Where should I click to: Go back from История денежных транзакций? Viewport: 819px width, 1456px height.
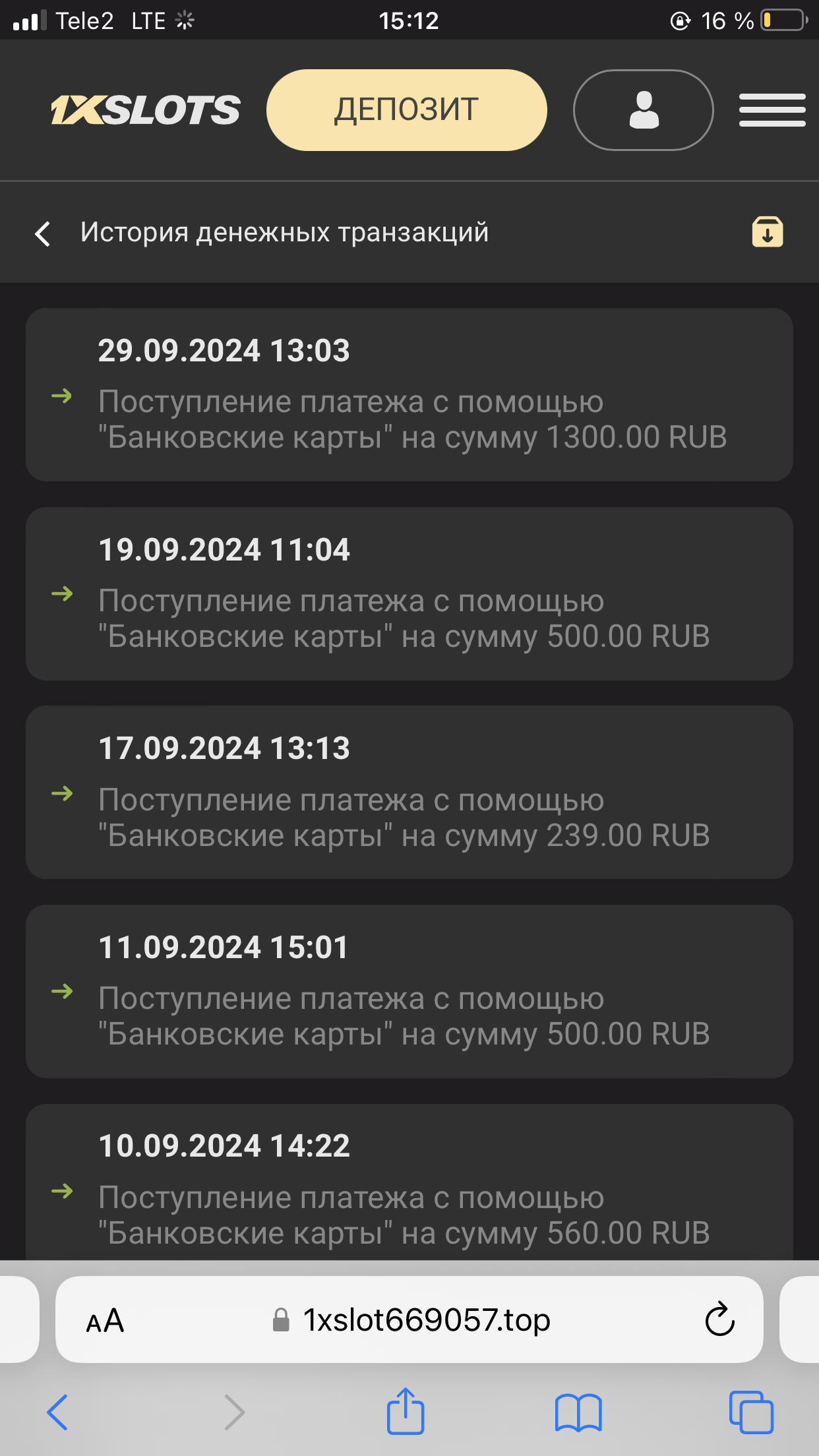(x=44, y=233)
